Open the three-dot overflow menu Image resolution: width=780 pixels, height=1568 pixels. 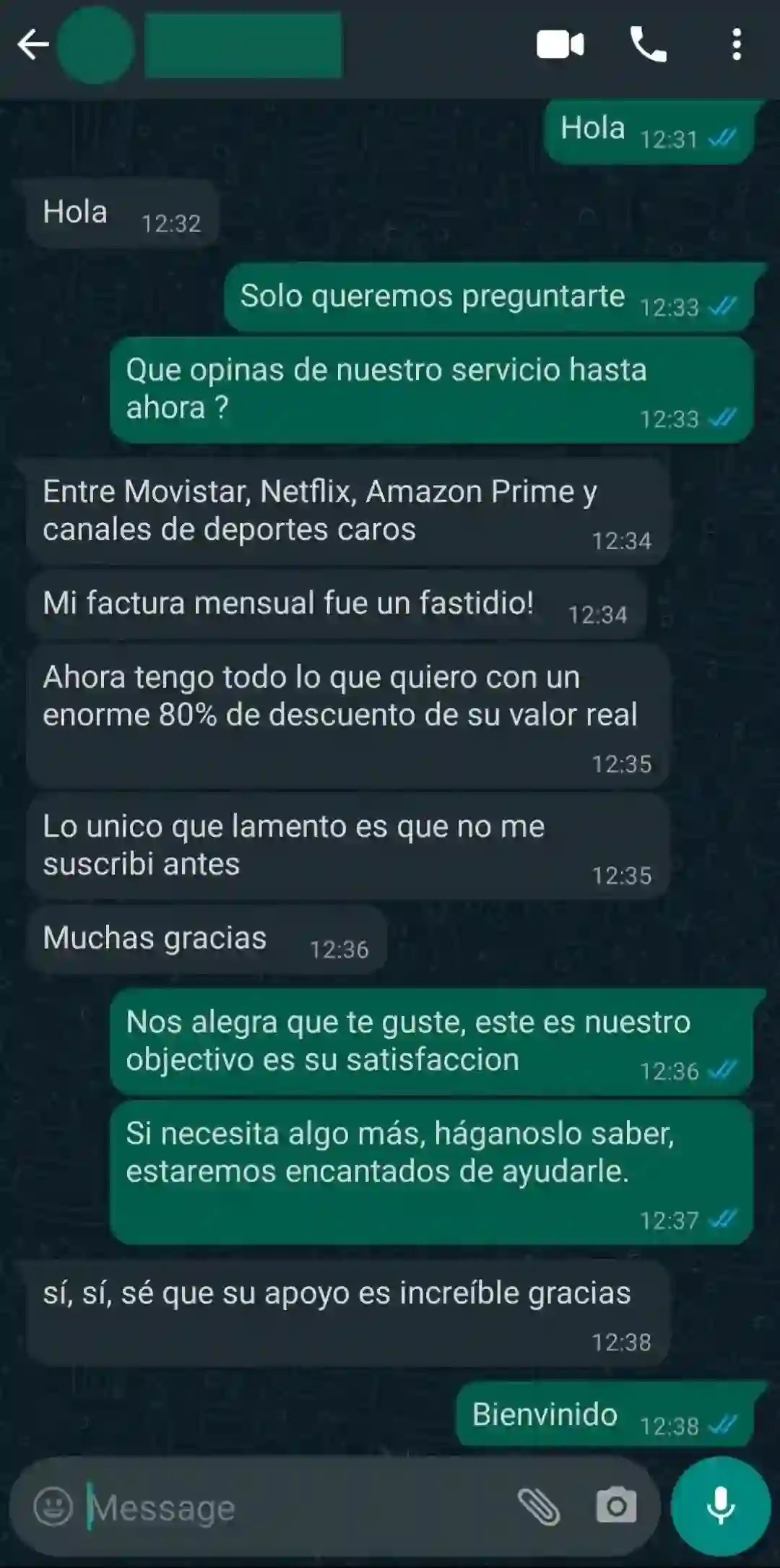pos(736,45)
